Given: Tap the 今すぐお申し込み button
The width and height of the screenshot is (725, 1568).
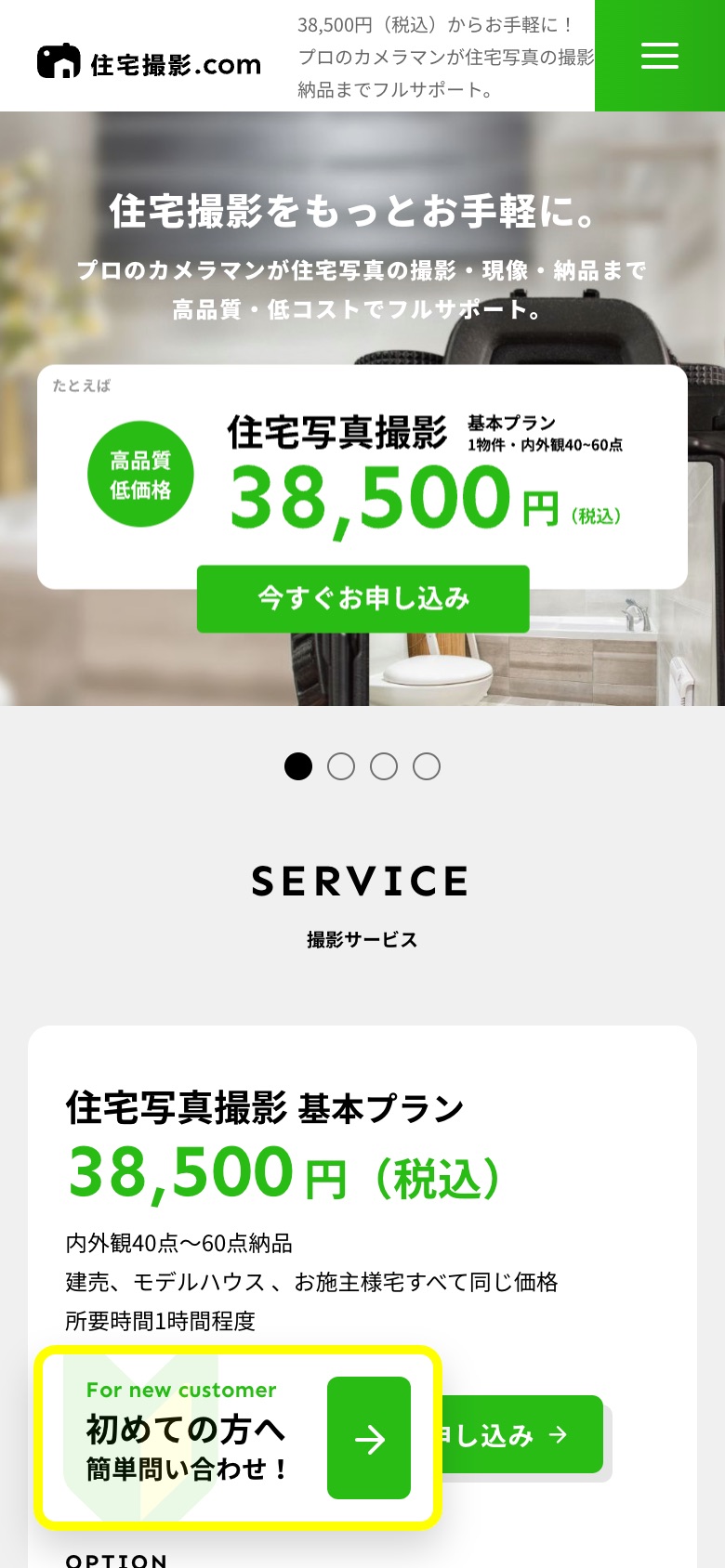Looking at the screenshot, I should (x=362, y=598).
